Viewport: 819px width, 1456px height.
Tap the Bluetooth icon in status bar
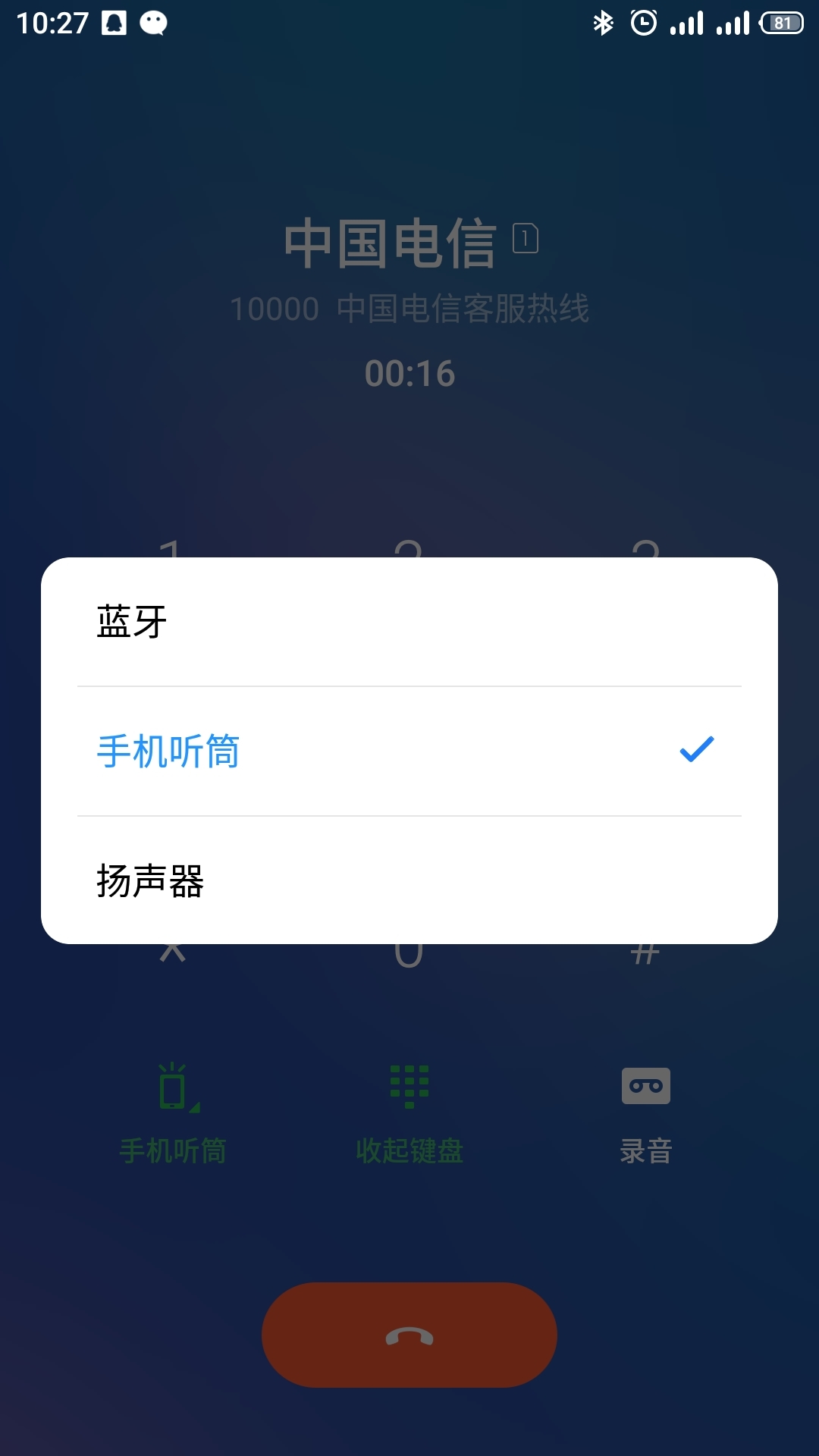(x=603, y=23)
